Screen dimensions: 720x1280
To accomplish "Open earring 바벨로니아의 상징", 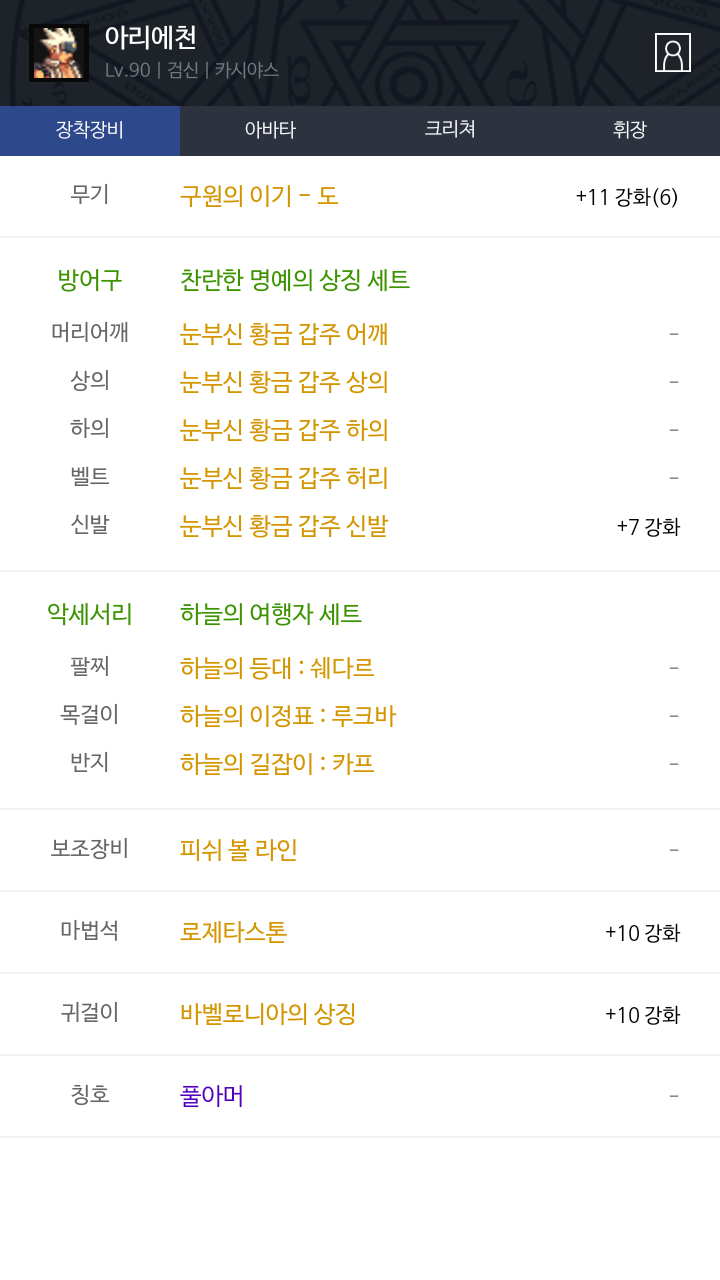I will [268, 1014].
